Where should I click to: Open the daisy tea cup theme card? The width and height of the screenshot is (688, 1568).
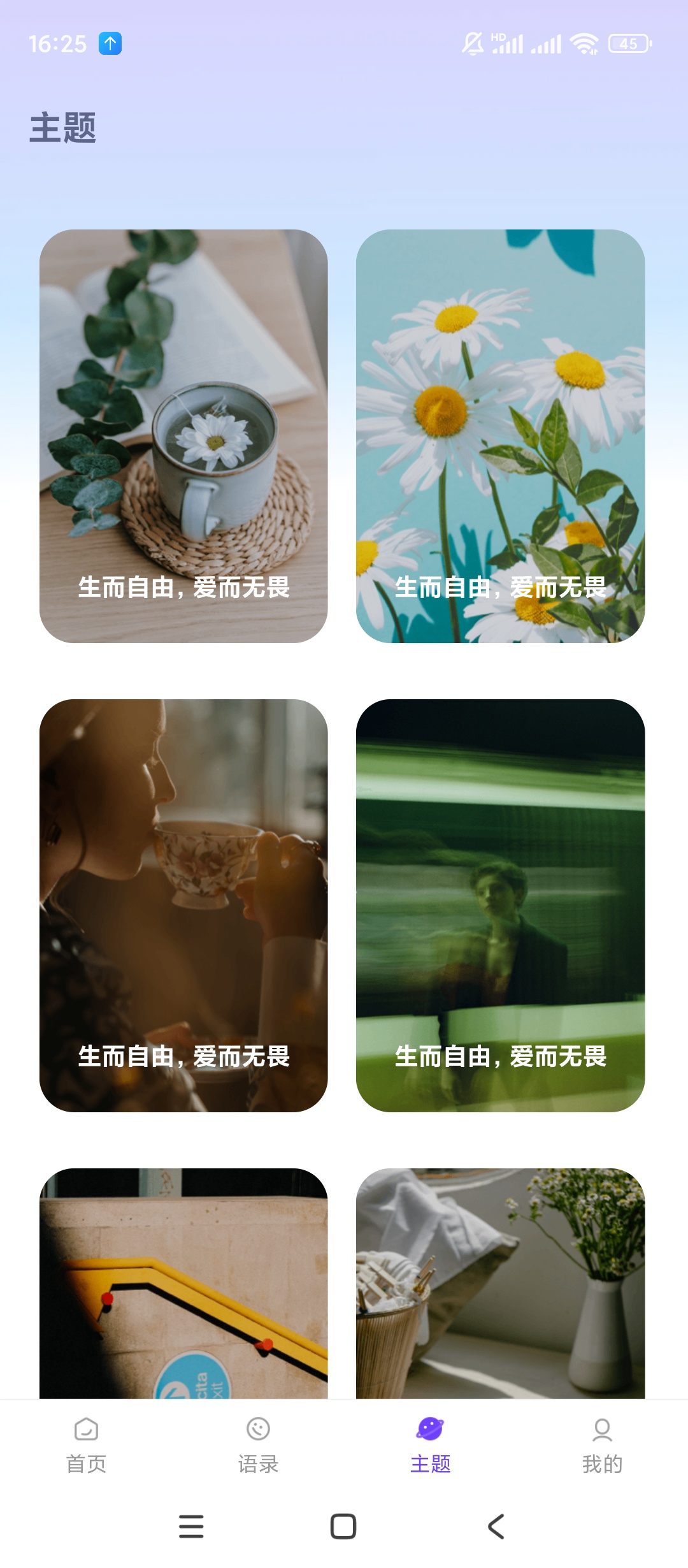pyautogui.click(x=183, y=436)
